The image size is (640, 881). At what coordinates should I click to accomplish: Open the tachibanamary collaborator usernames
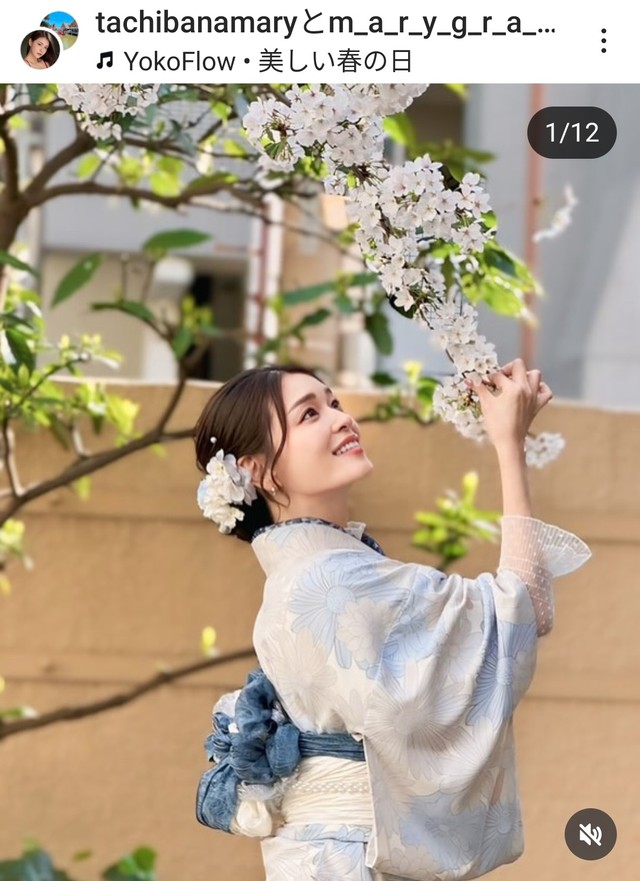[x=326, y=25]
